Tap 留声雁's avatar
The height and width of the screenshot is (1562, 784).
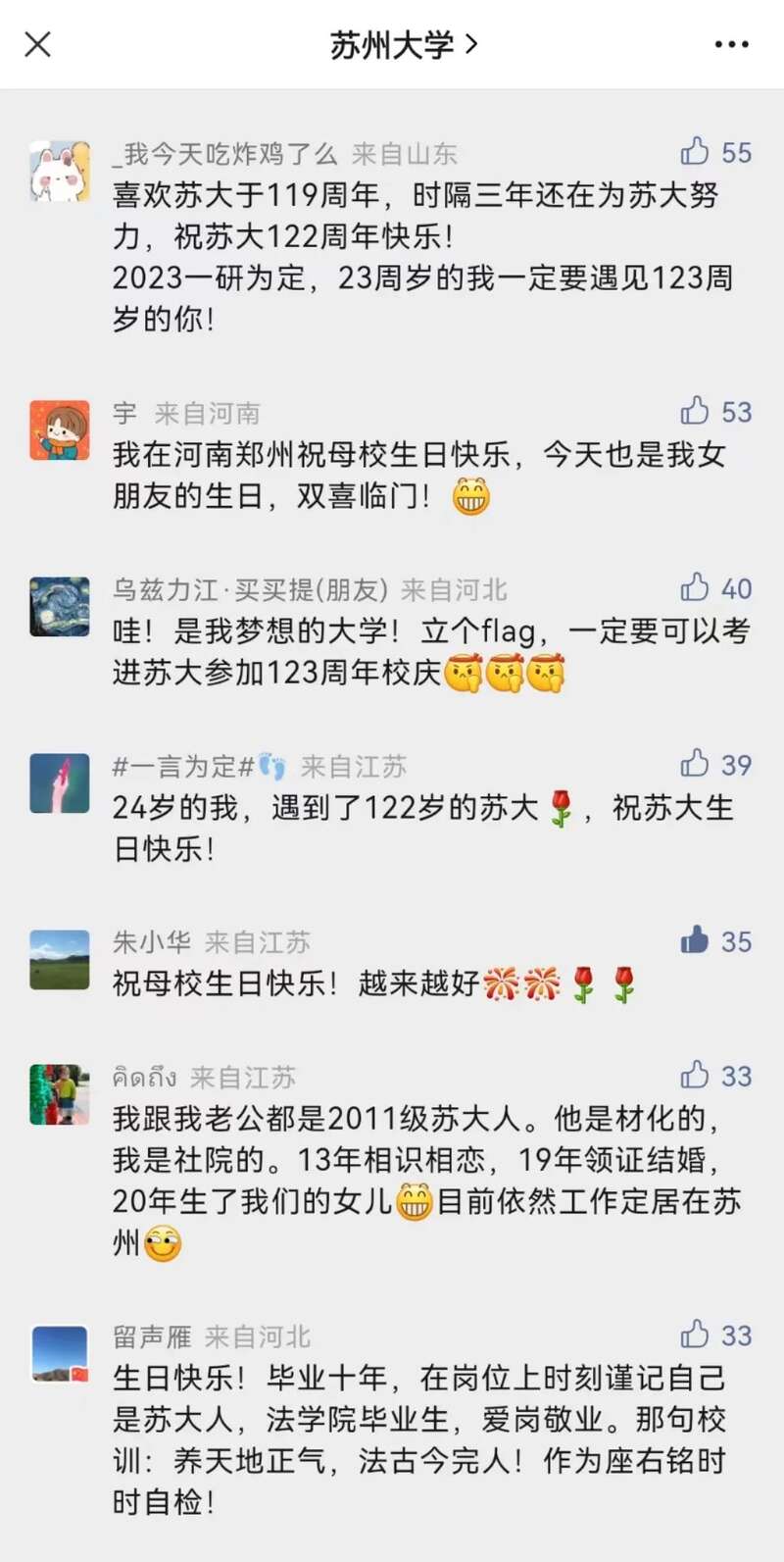click(x=60, y=1354)
